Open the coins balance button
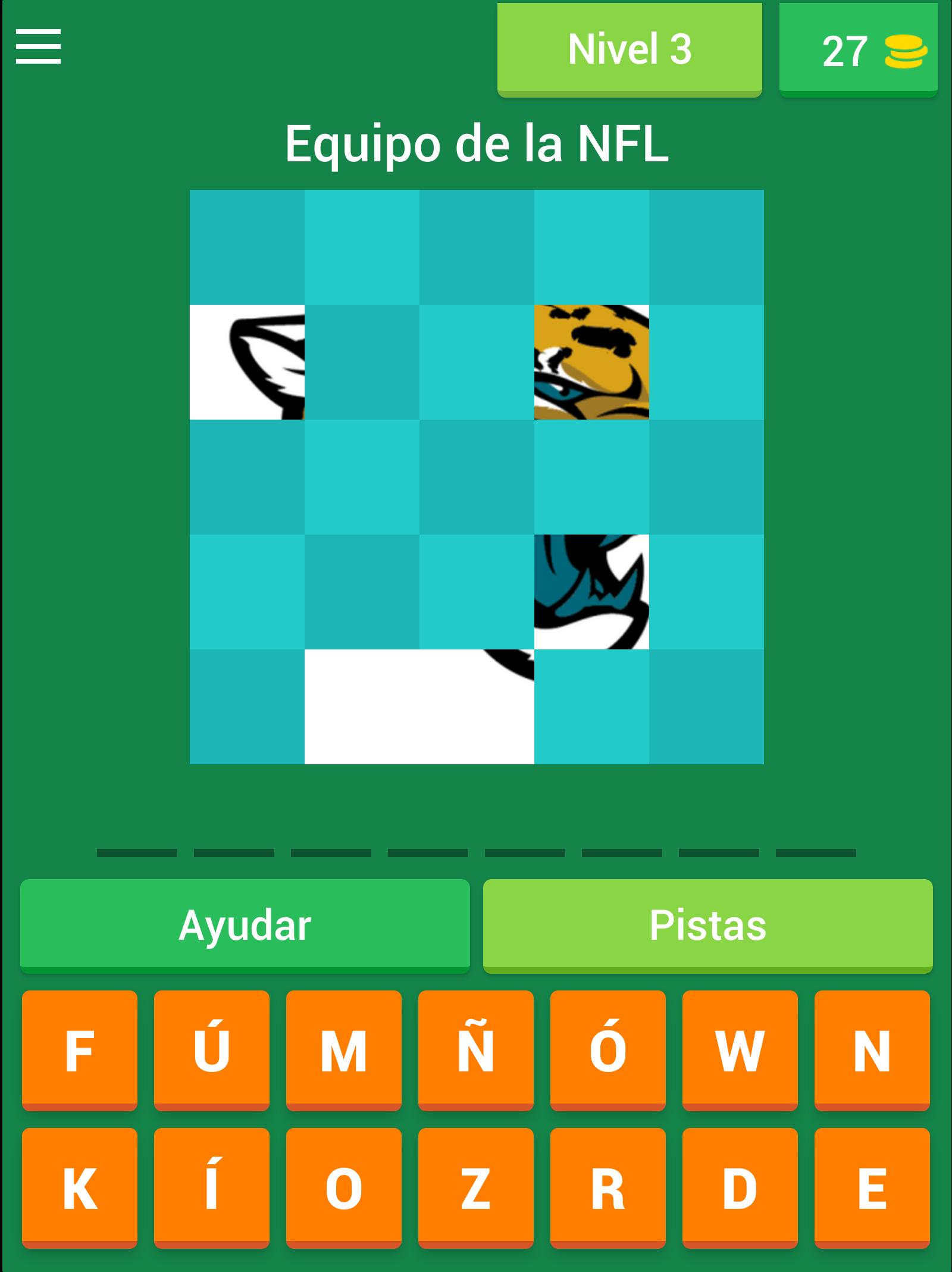The image size is (952, 1272). (x=858, y=51)
